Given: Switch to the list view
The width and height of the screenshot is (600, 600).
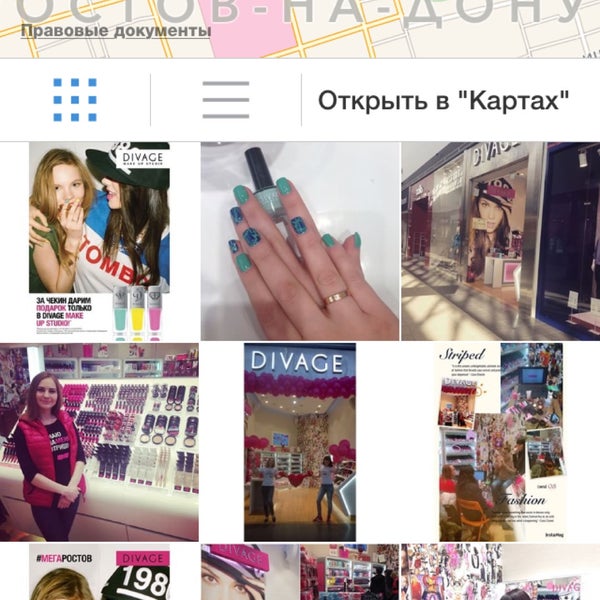Looking at the screenshot, I should click(x=226, y=99).
